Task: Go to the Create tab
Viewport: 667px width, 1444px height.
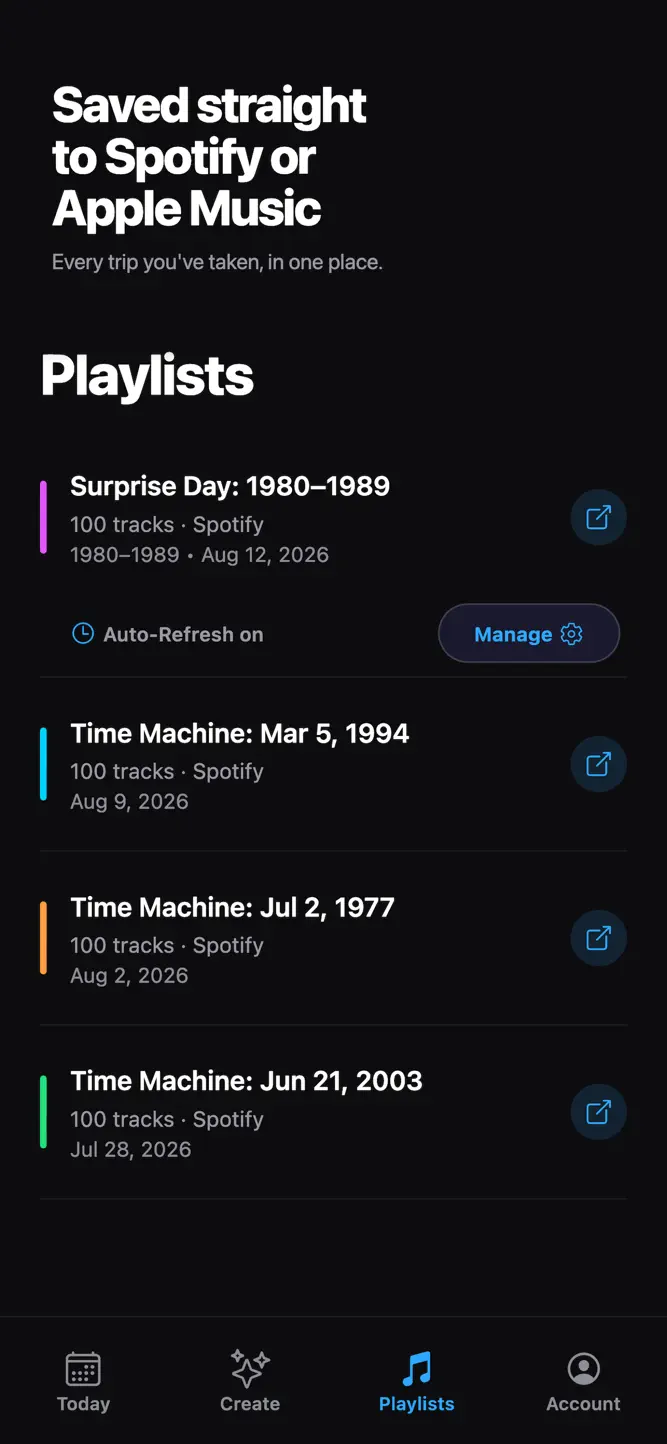Action: pyautogui.click(x=250, y=1382)
